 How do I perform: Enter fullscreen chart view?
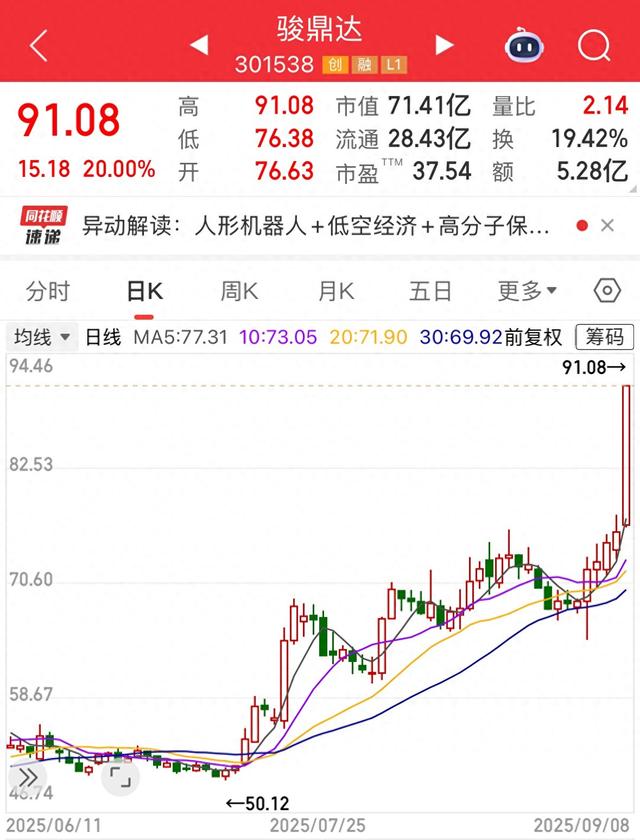pos(118,776)
